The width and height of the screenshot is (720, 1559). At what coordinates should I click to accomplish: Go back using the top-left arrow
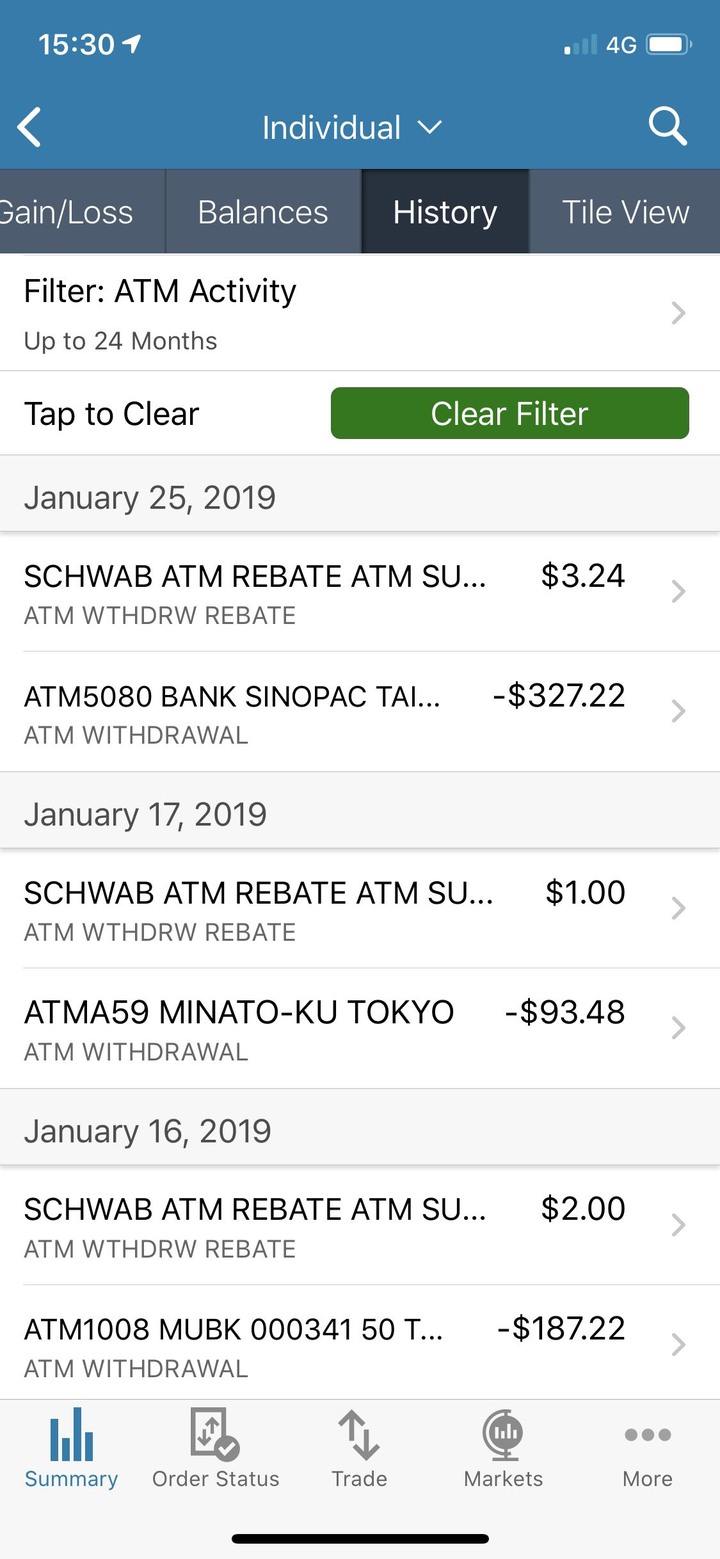tap(30, 128)
